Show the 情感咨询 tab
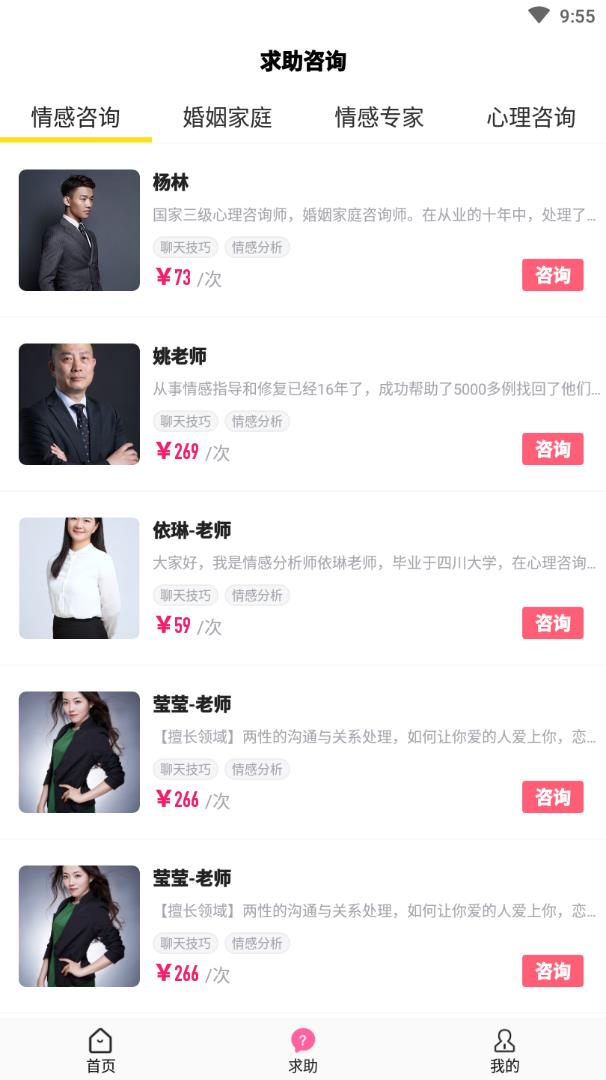 point(76,117)
